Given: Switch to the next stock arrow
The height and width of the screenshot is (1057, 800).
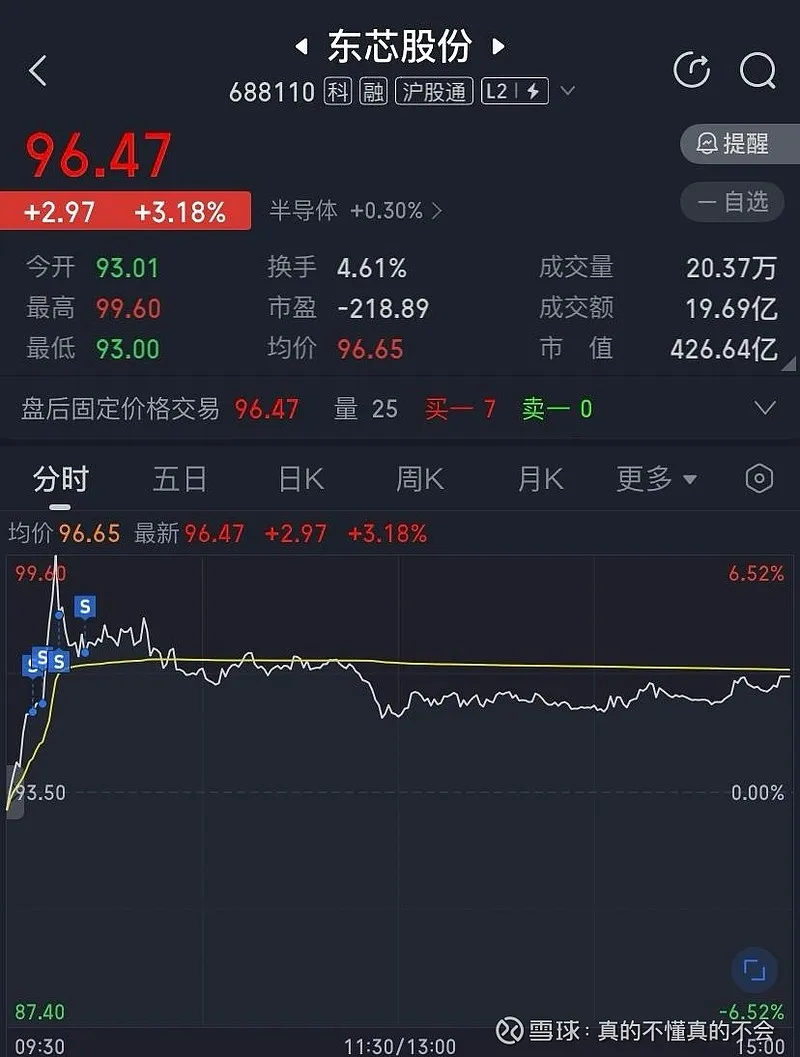Looking at the screenshot, I should [x=498, y=46].
